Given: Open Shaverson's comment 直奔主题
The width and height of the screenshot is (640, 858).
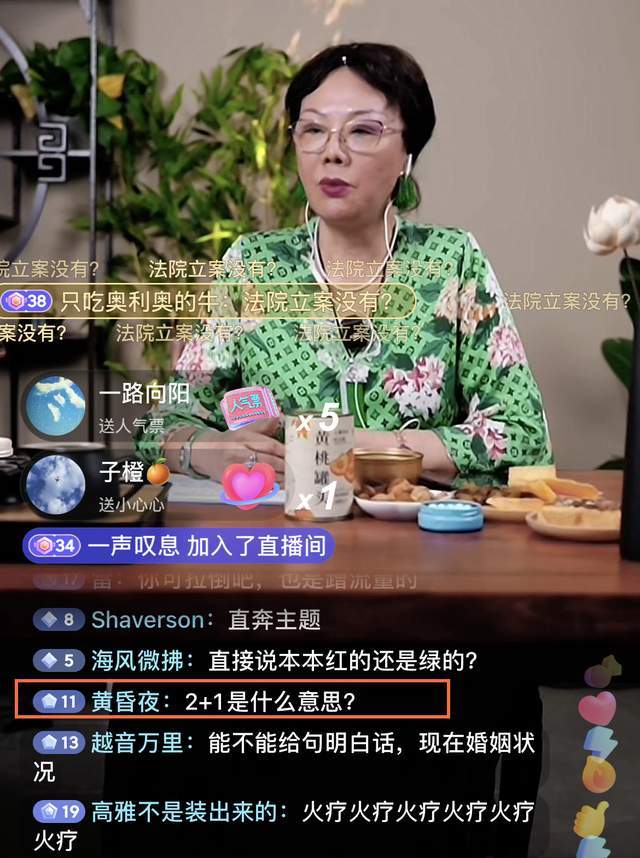Looking at the screenshot, I should coord(205,620).
